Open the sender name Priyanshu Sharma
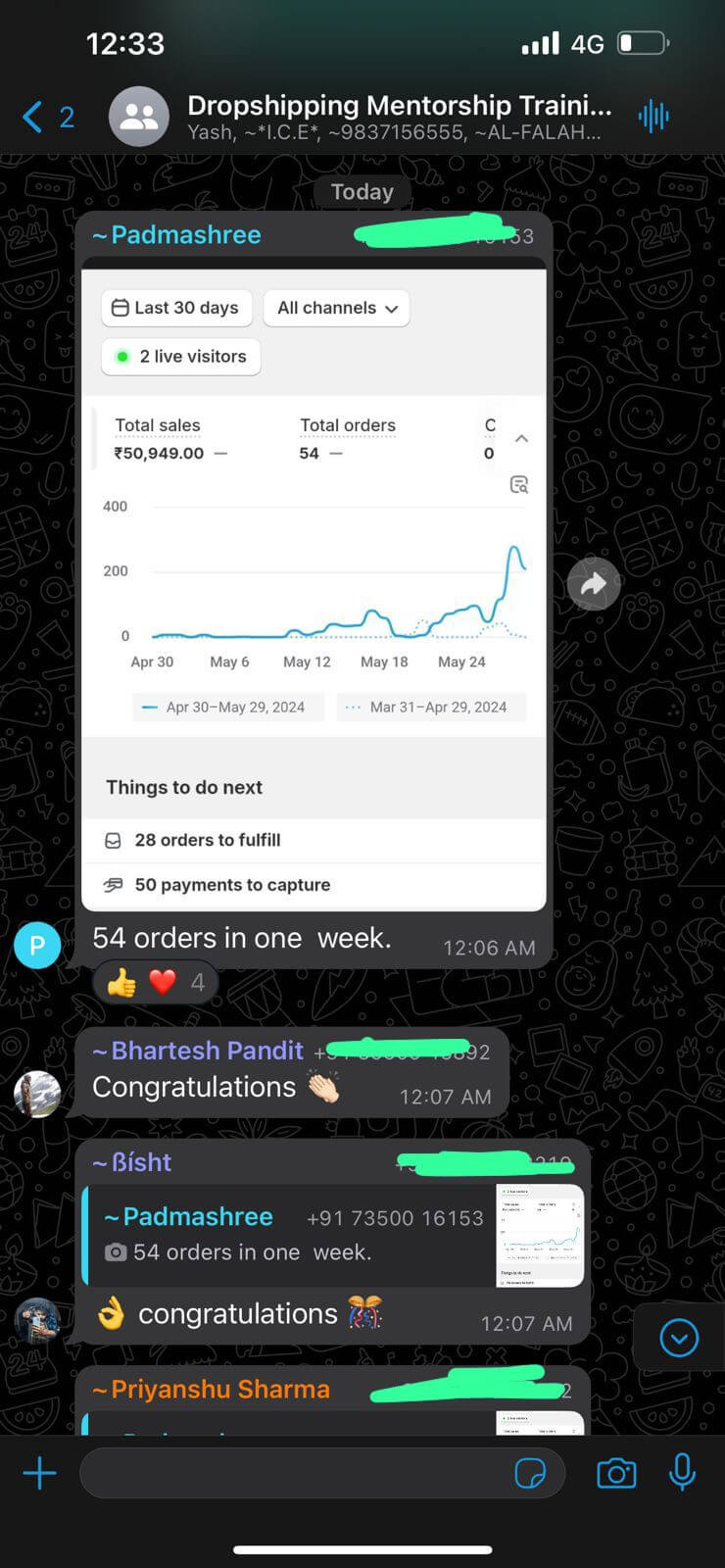Screen dimensions: 725x1568 tap(220, 1390)
